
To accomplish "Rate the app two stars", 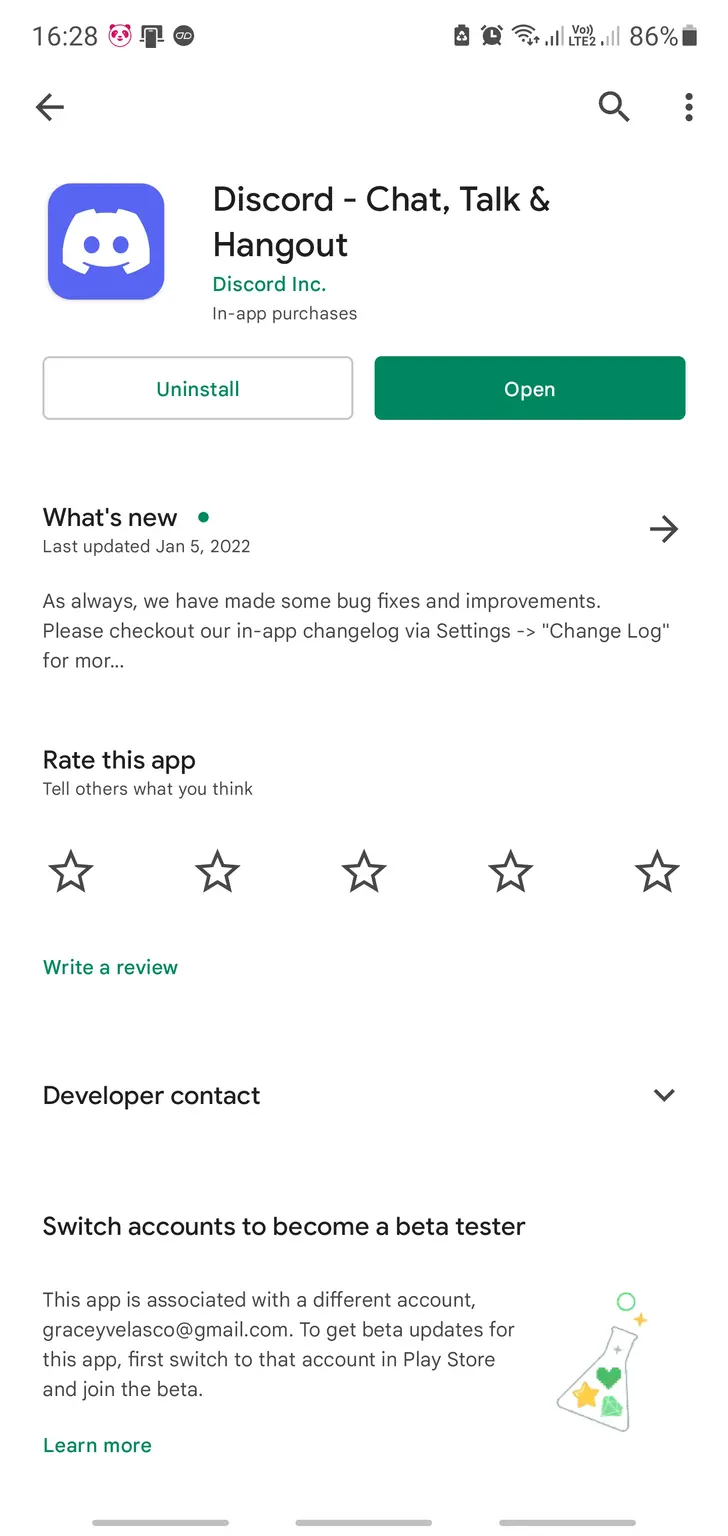I will [x=217, y=871].
